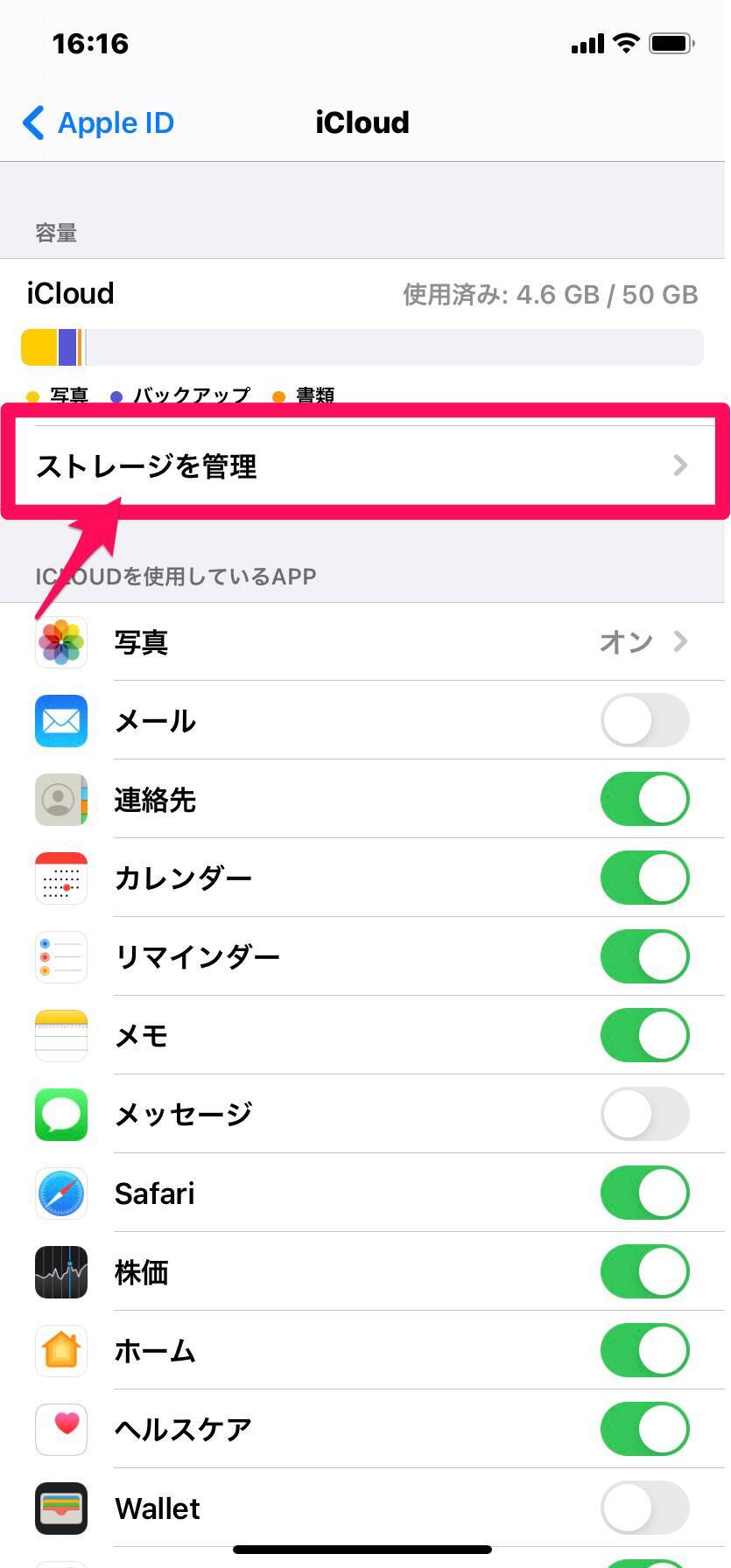Enable the メール iCloud toggle
Viewport: 731px width, 1568px height.
coord(644,720)
